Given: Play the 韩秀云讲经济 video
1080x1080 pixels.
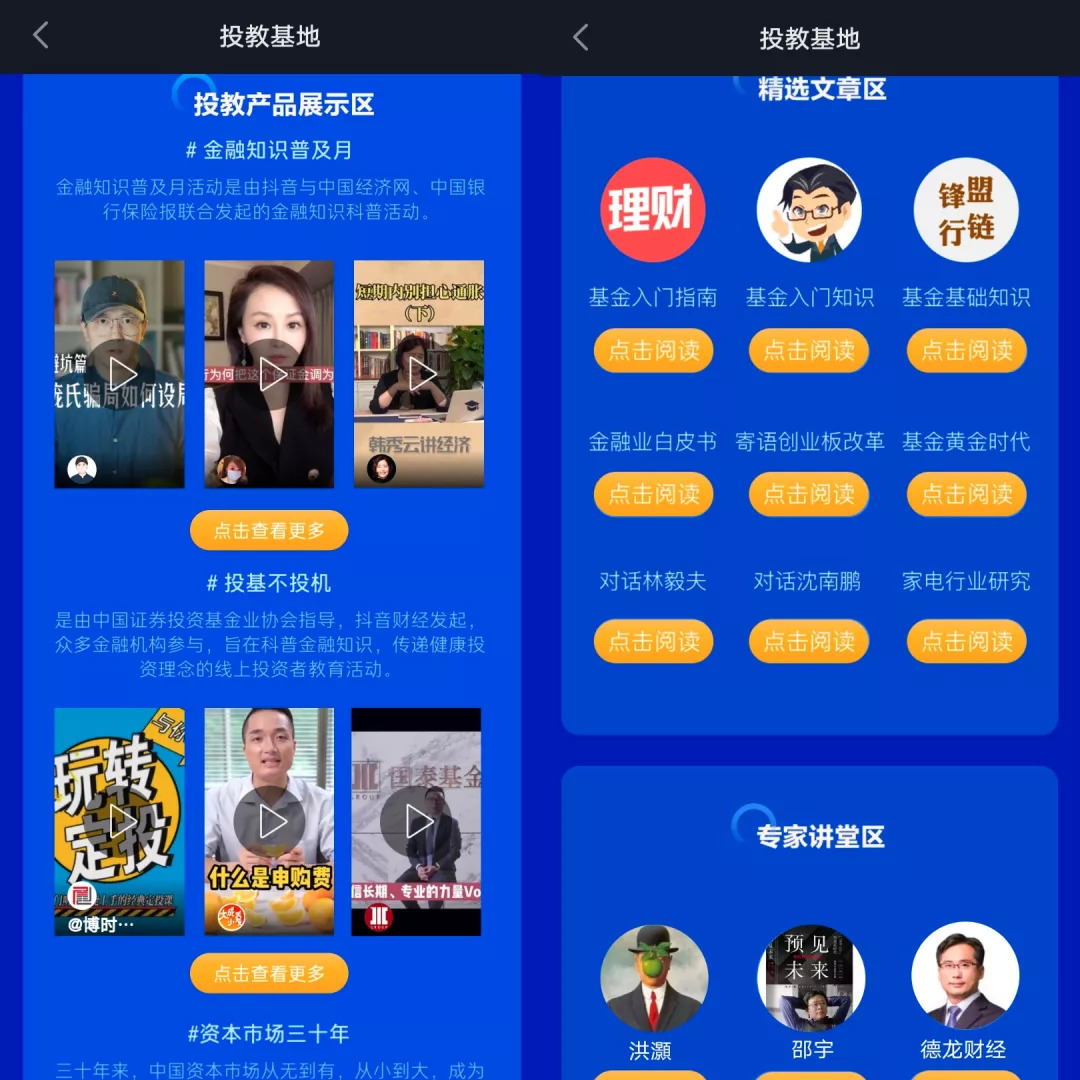Looking at the screenshot, I should pyautogui.click(x=420, y=374).
